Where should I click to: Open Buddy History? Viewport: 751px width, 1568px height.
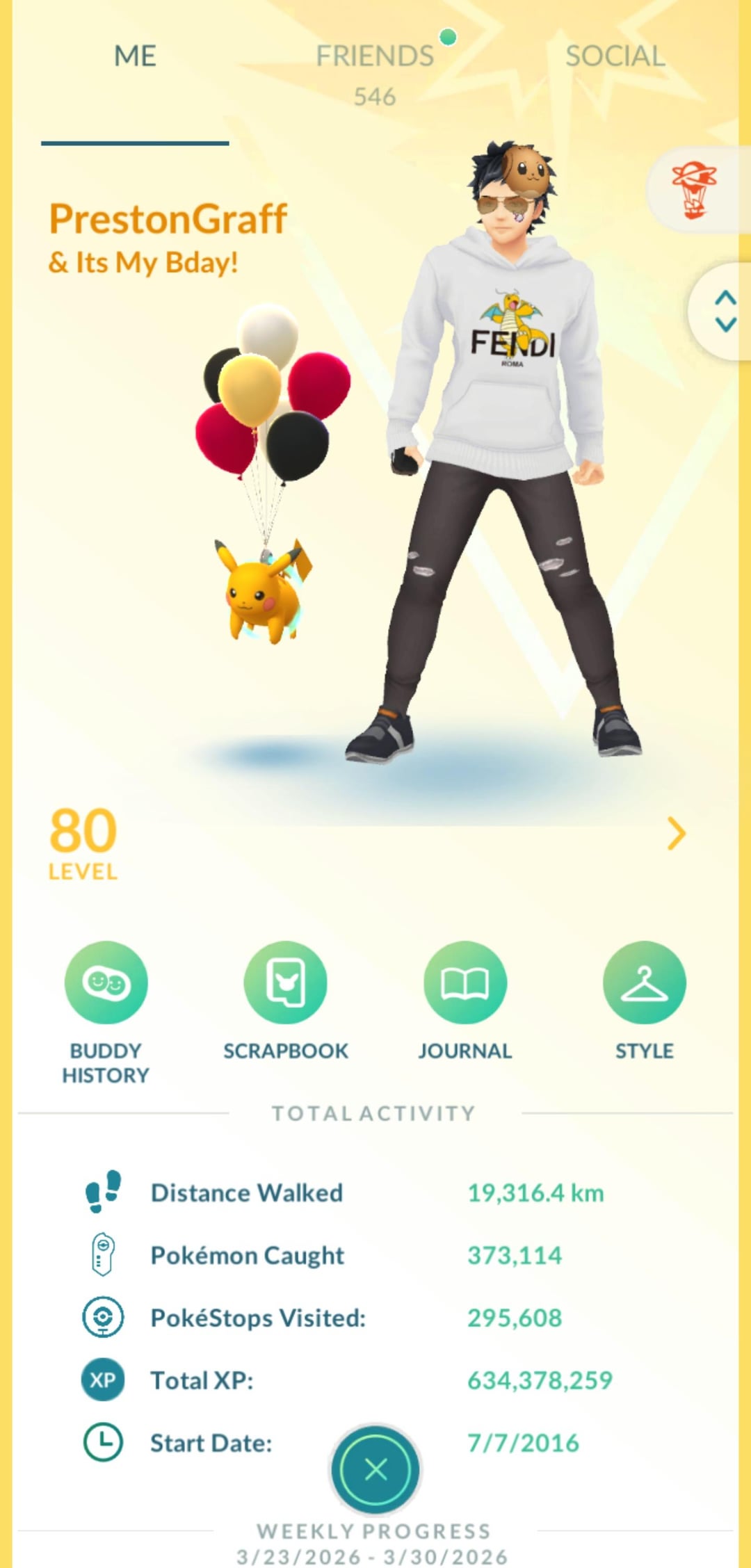106,983
